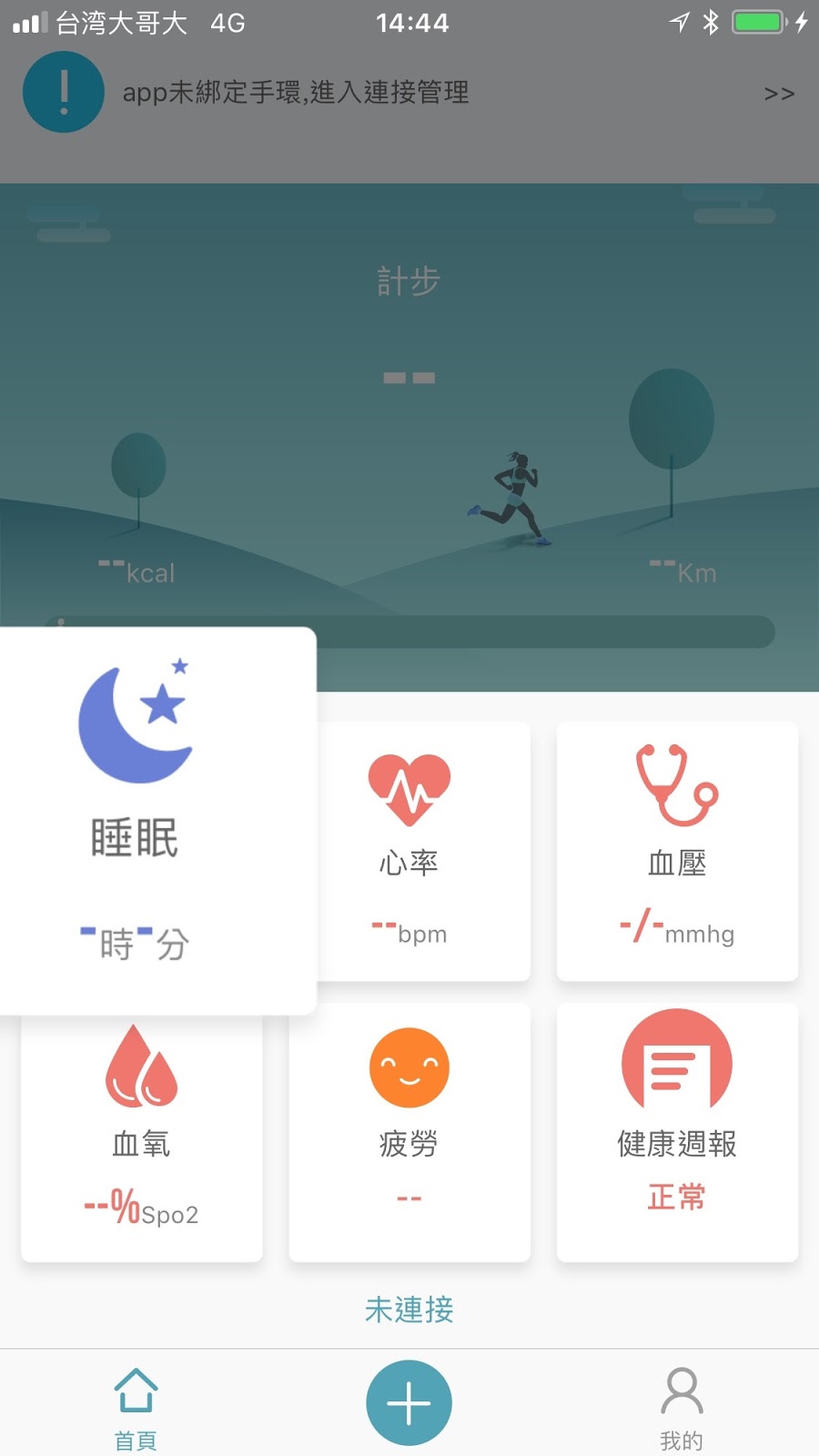Tap the 未連接 not-connected status link
819x1456 pixels.
click(x=409, y=1309)
